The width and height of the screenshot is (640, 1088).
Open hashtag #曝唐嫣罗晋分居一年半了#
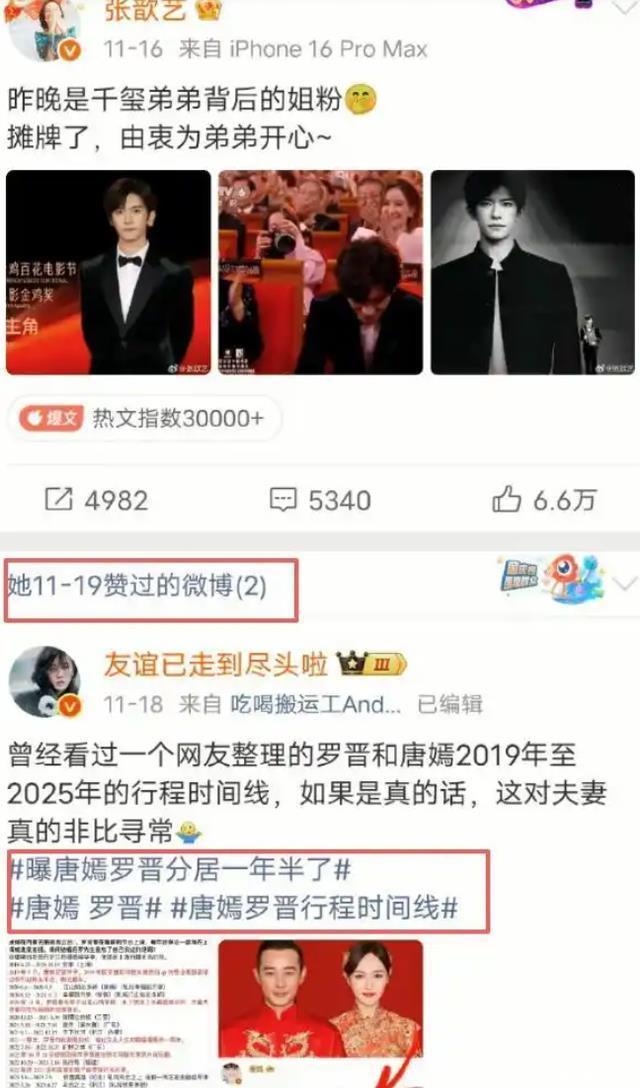180,868
